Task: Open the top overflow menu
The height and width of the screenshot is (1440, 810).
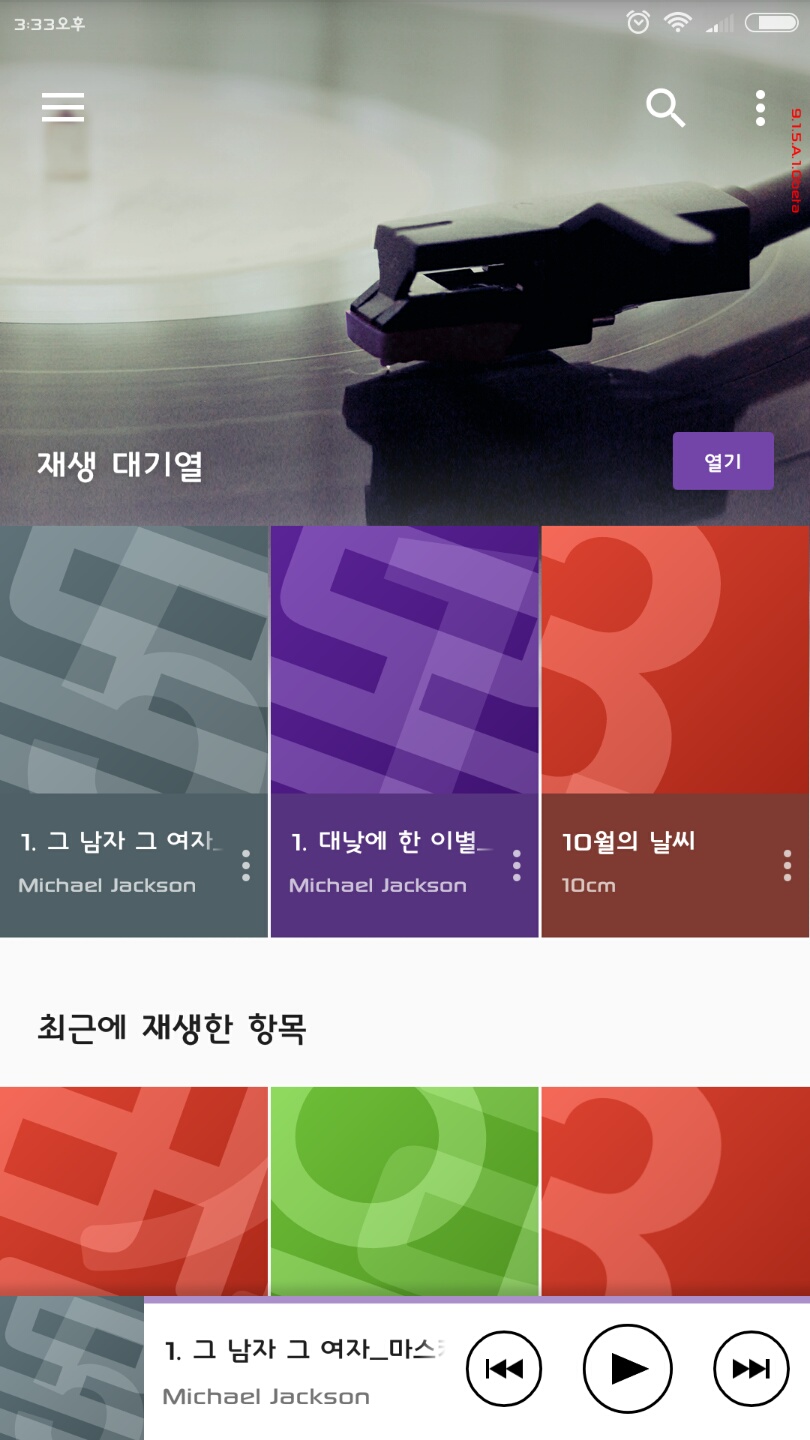Action: [x=760, y=107]
